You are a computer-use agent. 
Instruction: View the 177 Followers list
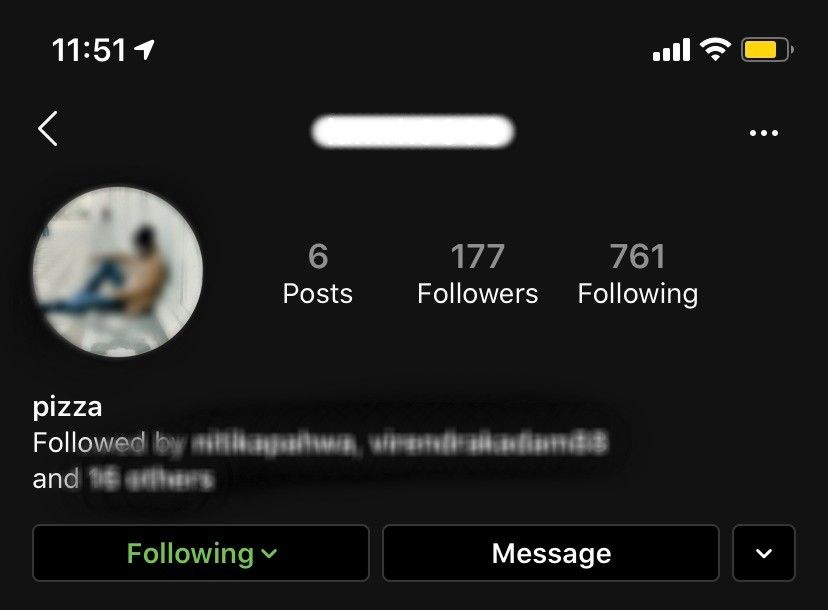point(477,274)
